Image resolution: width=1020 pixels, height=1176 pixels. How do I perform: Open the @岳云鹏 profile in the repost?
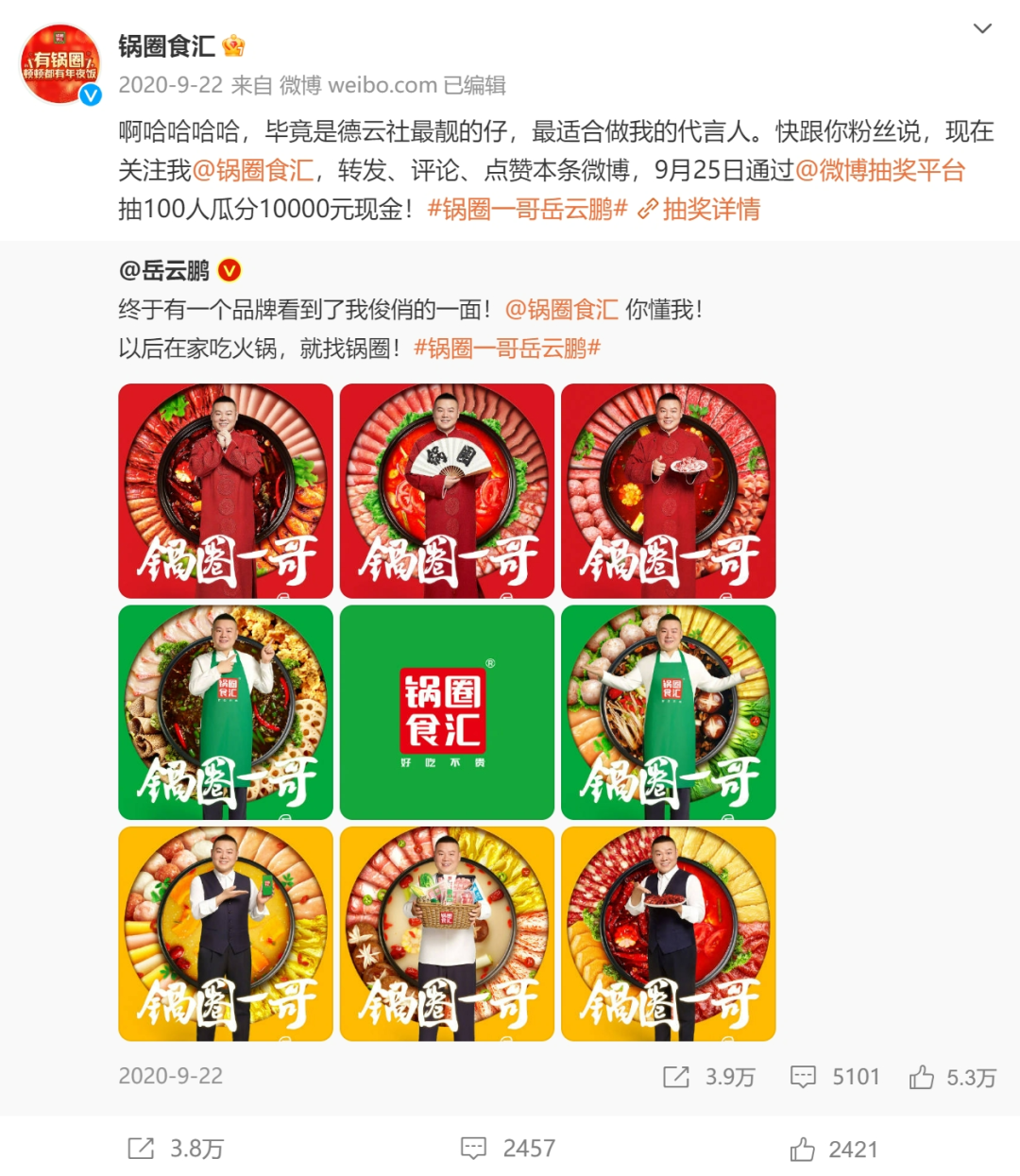point(164,271)
